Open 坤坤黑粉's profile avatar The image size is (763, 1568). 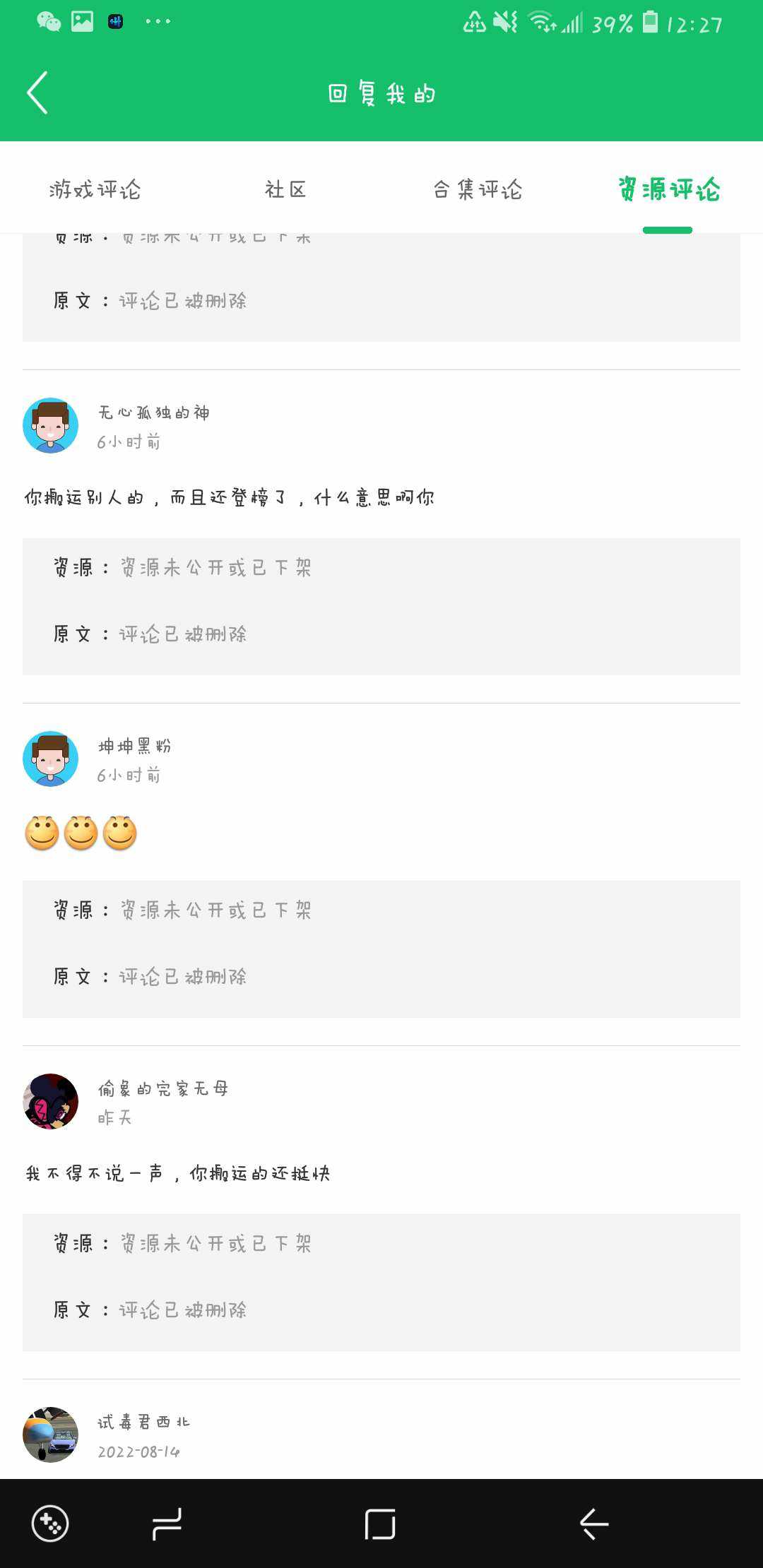click(50, 759)
